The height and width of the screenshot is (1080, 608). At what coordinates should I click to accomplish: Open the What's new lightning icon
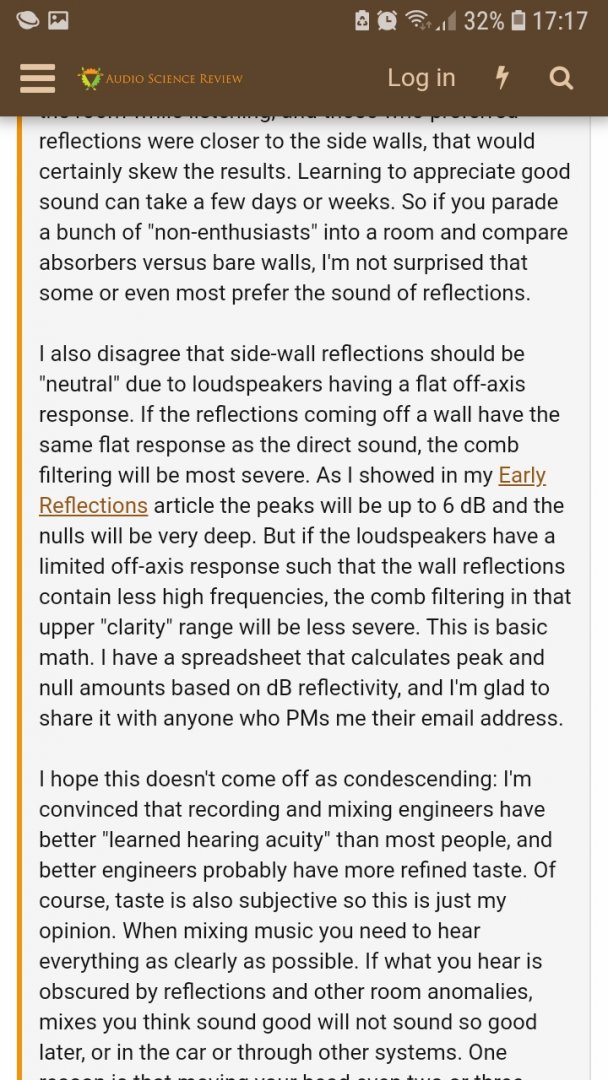tap(503, 78)
